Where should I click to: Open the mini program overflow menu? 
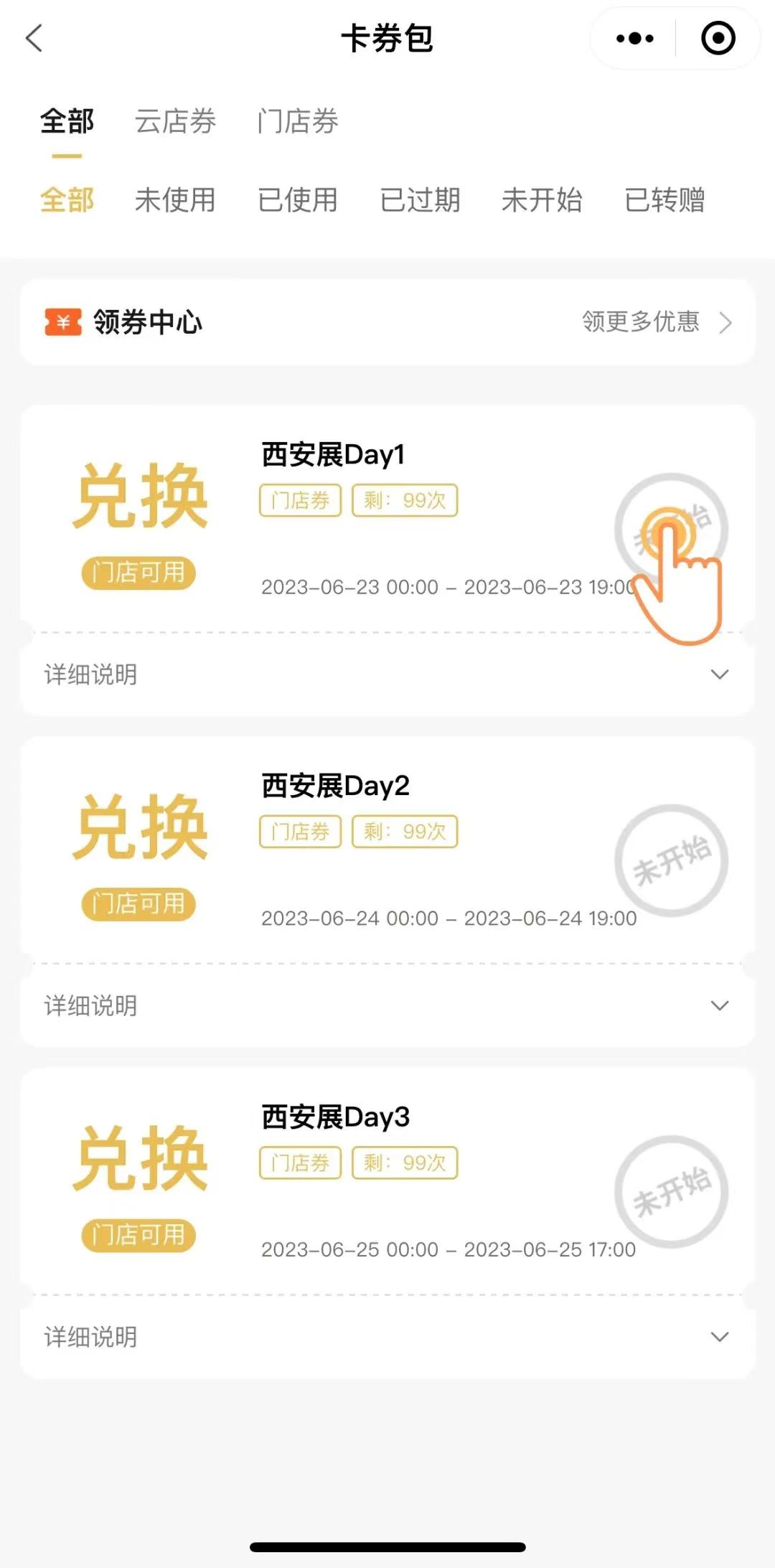635,38
